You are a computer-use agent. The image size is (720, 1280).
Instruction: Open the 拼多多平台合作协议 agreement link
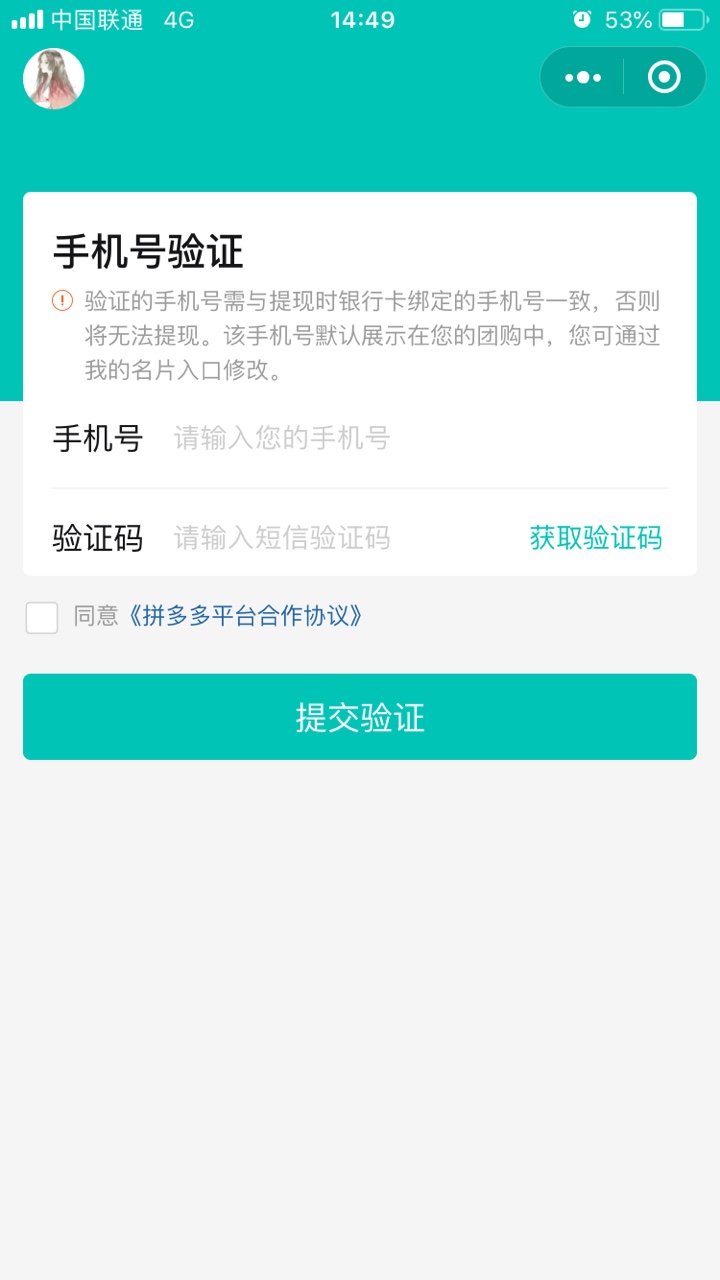tap(248, 618)
